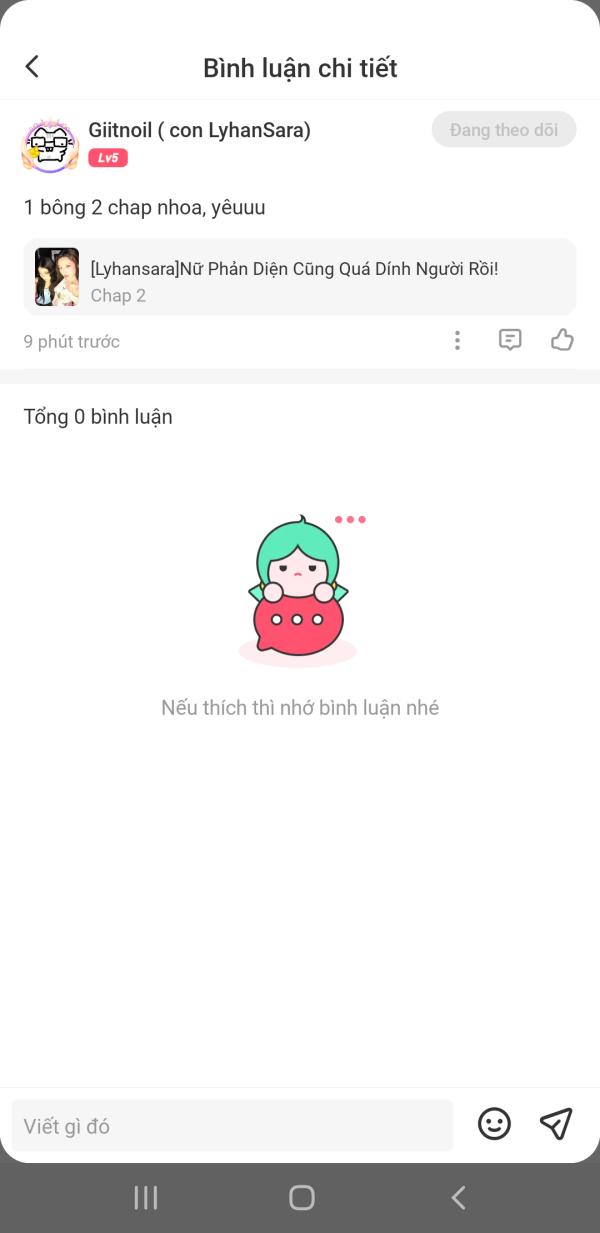This screenshot has width=600, height=1233.
Task: Reply to Giitnoil's comment
Action: point(510,341)
